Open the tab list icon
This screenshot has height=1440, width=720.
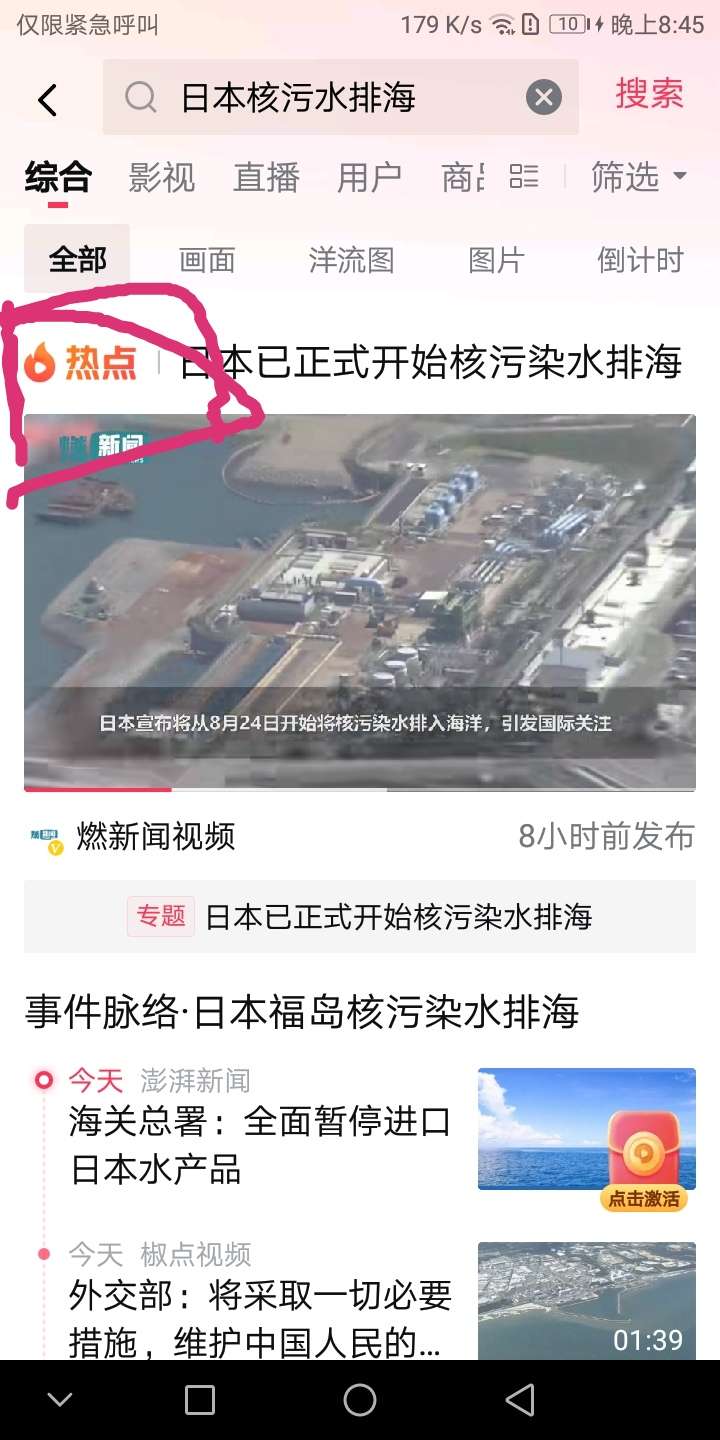524,177
